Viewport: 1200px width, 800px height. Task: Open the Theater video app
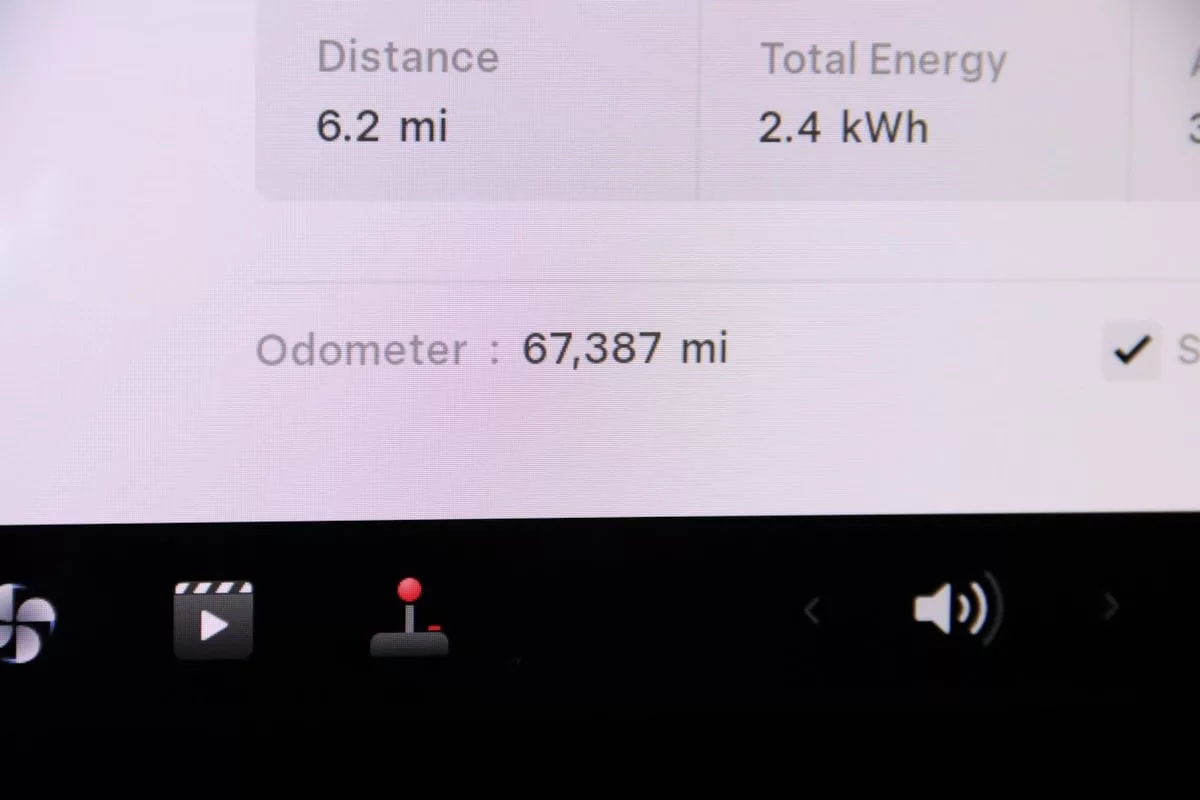tap(213, 620)
